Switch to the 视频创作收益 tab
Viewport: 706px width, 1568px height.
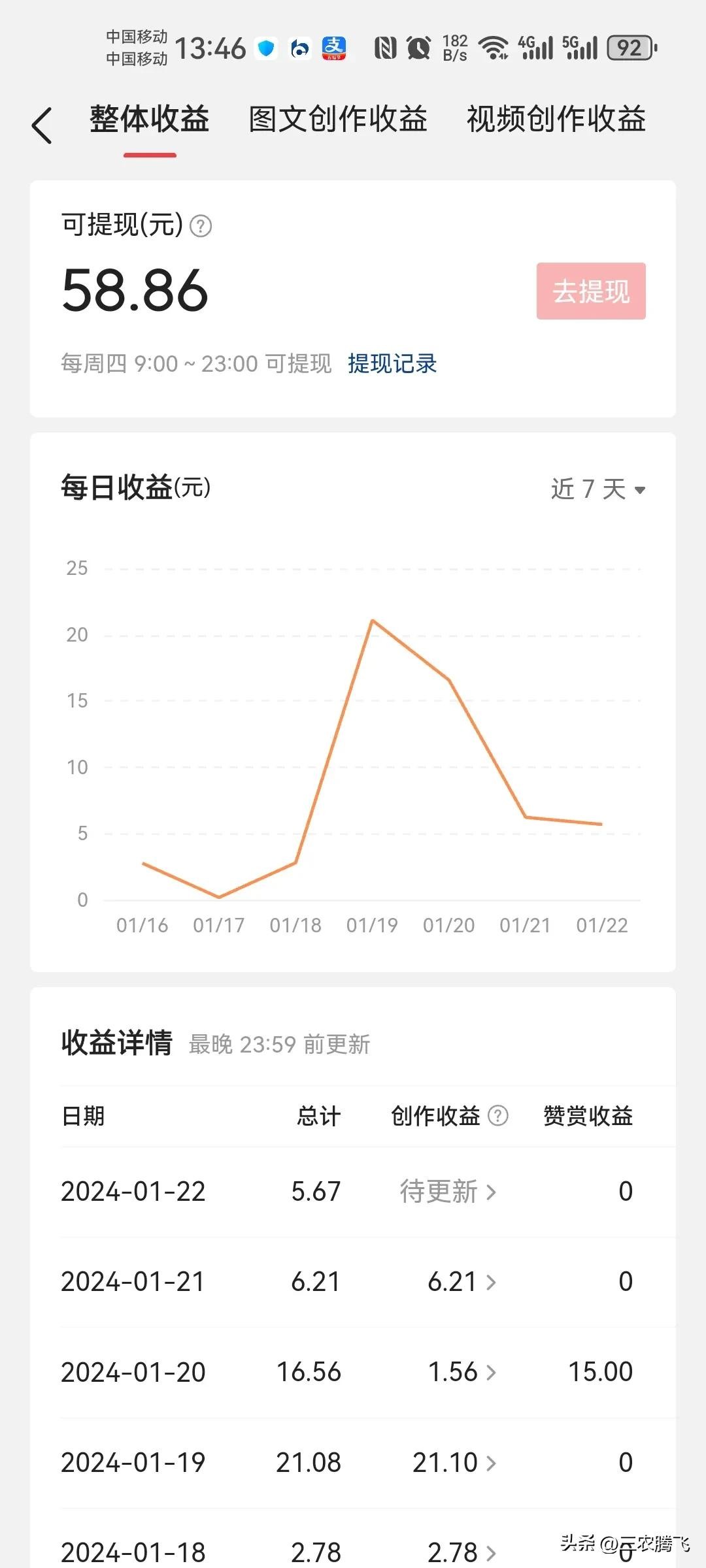pyautogui.click(x=556, y=120)
